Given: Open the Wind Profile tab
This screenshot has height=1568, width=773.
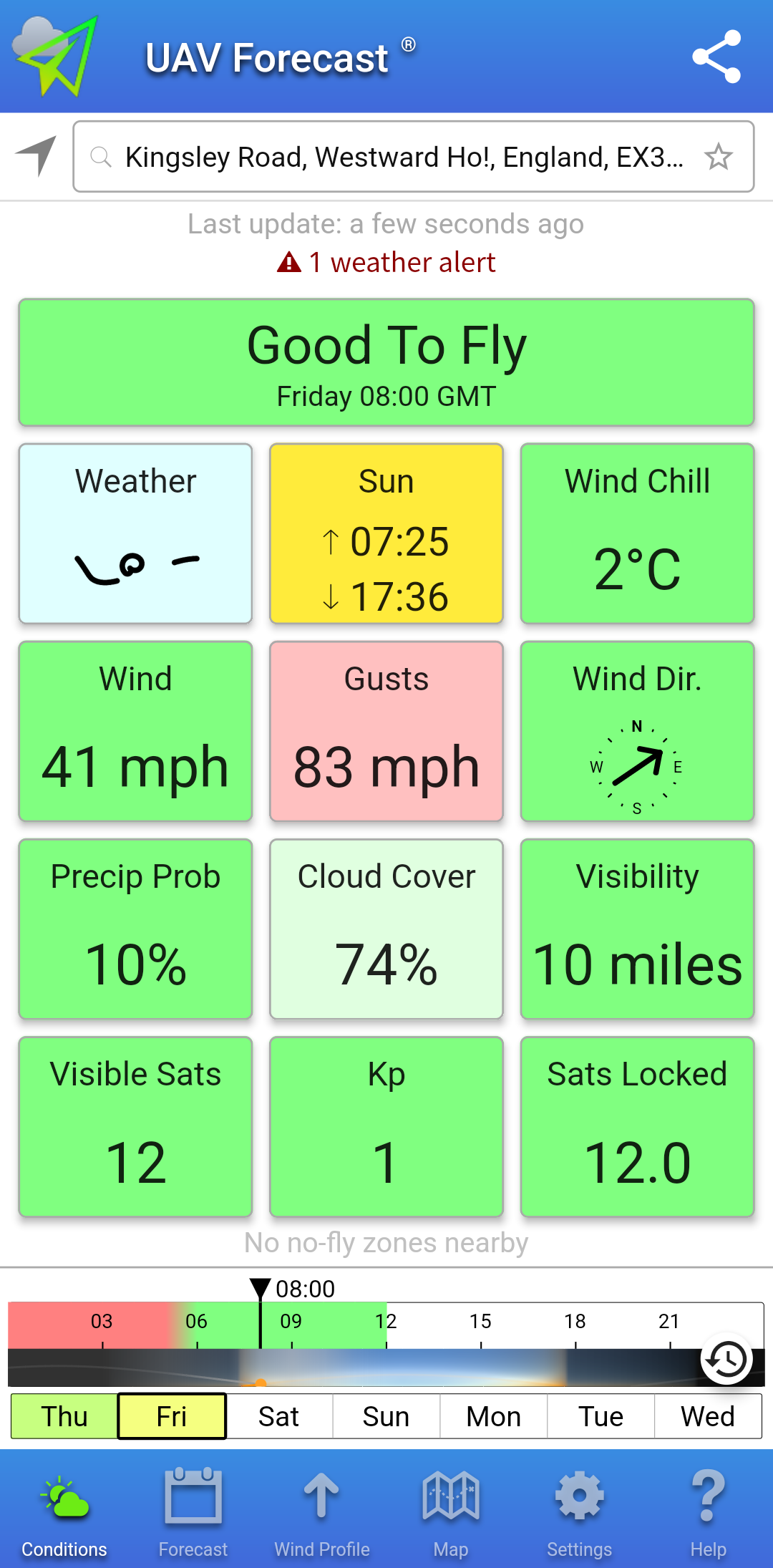Looking at the screenshot, I should tap(322, 1509).
